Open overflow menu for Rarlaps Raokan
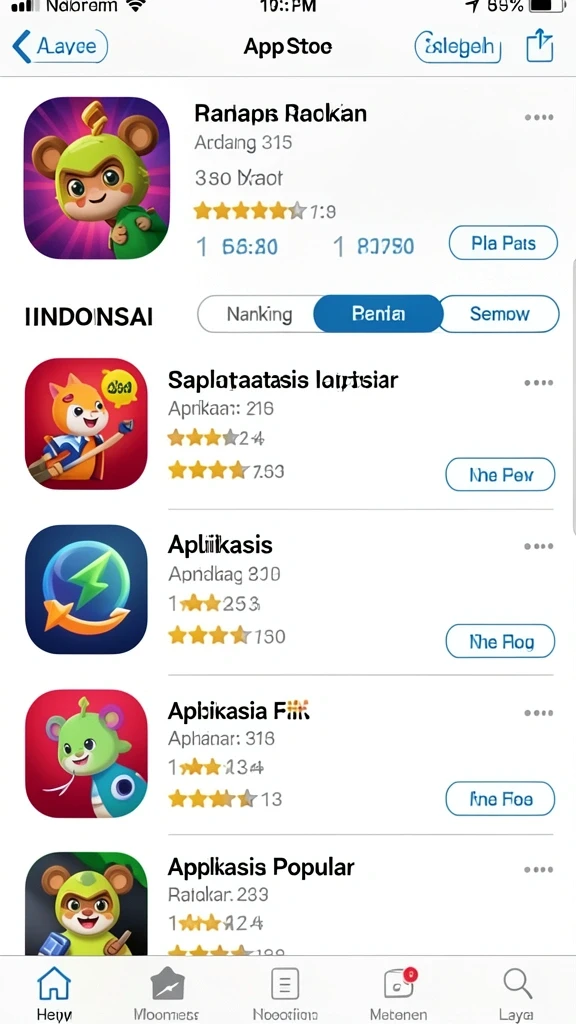 (x=539, y=118)
